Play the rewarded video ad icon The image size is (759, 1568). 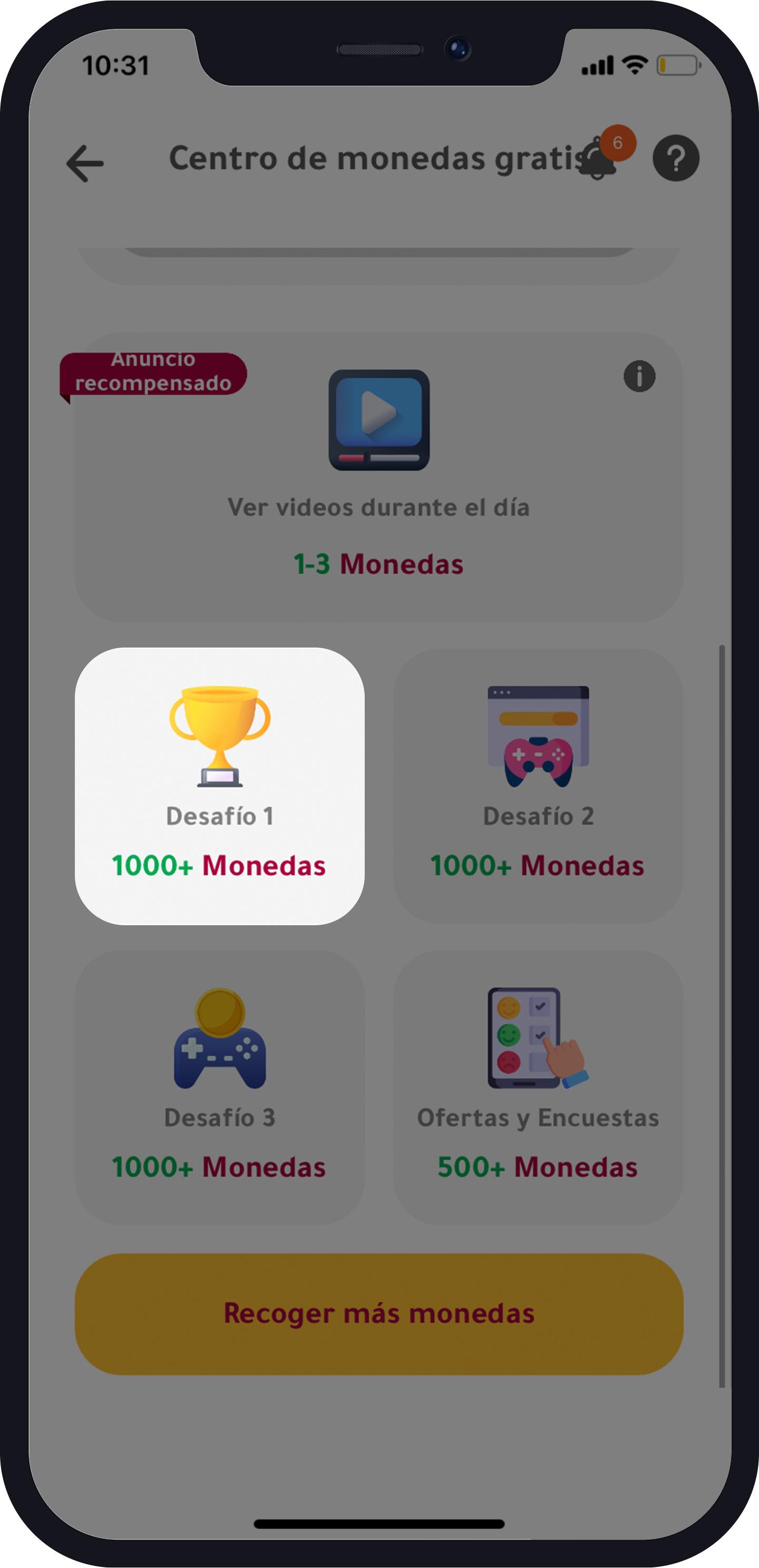[379, 420]
